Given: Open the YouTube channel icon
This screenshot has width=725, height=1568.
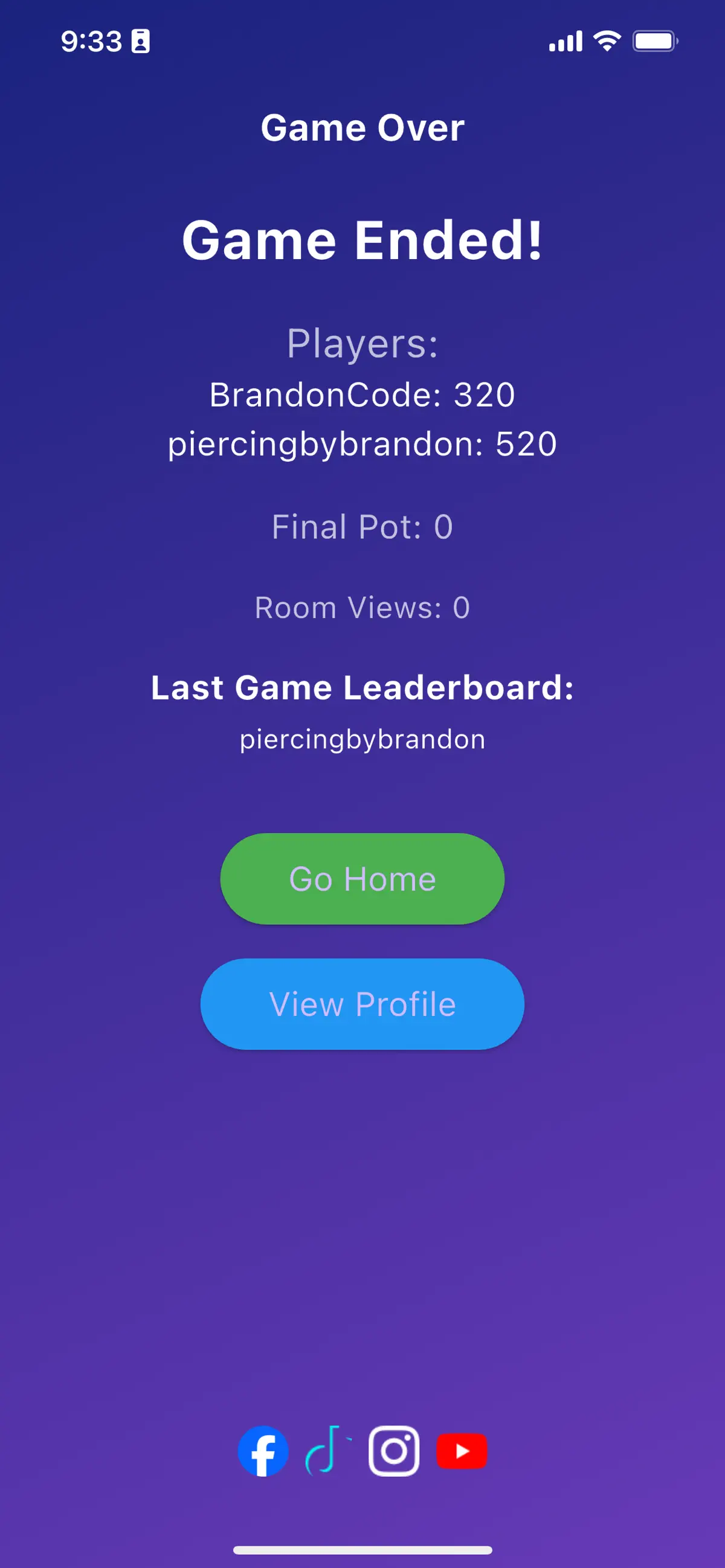Looking at the screenshot, I should click(x=462, y=1451).
